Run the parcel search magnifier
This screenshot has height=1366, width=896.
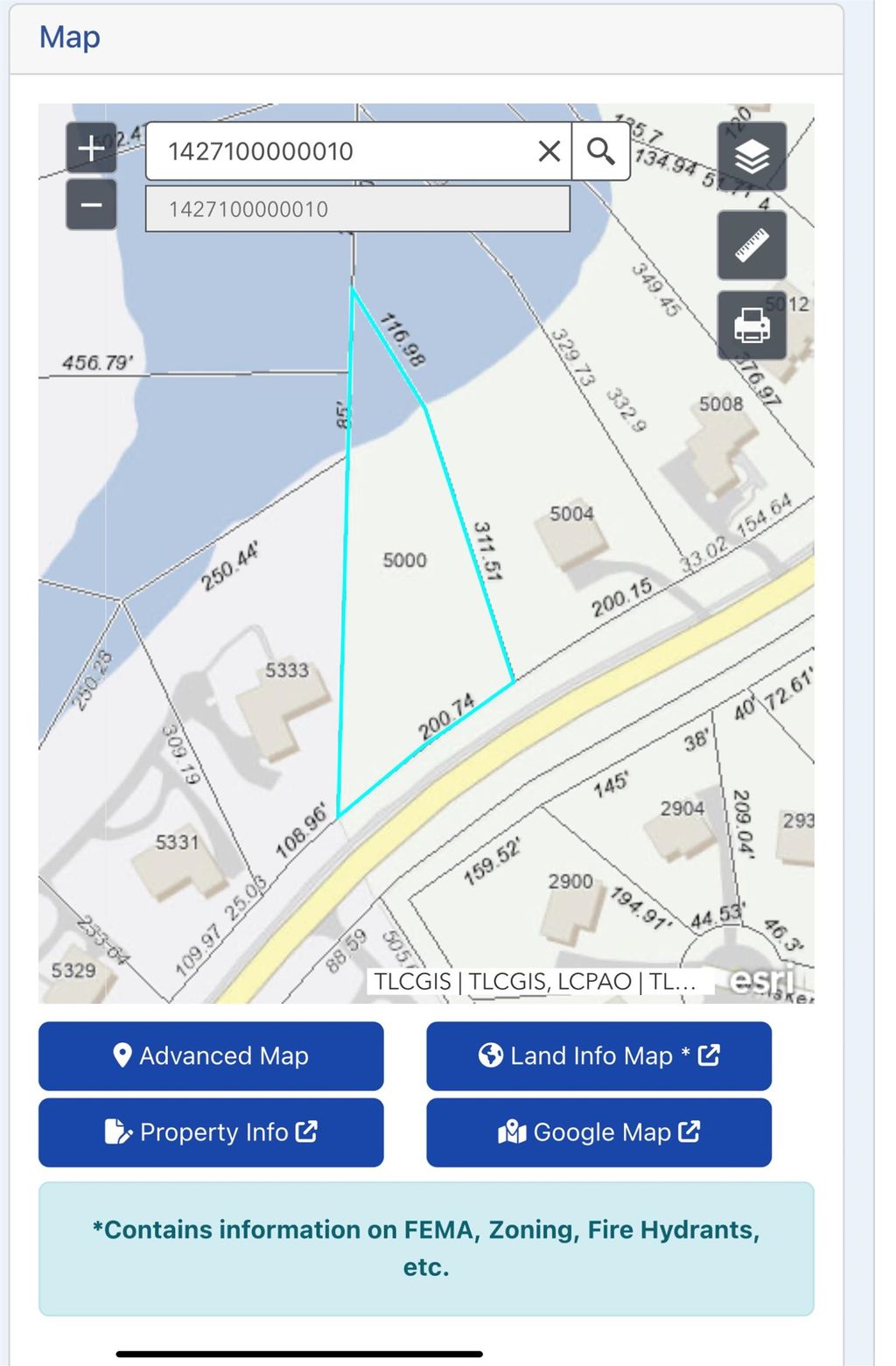click(x=600, y=151)
